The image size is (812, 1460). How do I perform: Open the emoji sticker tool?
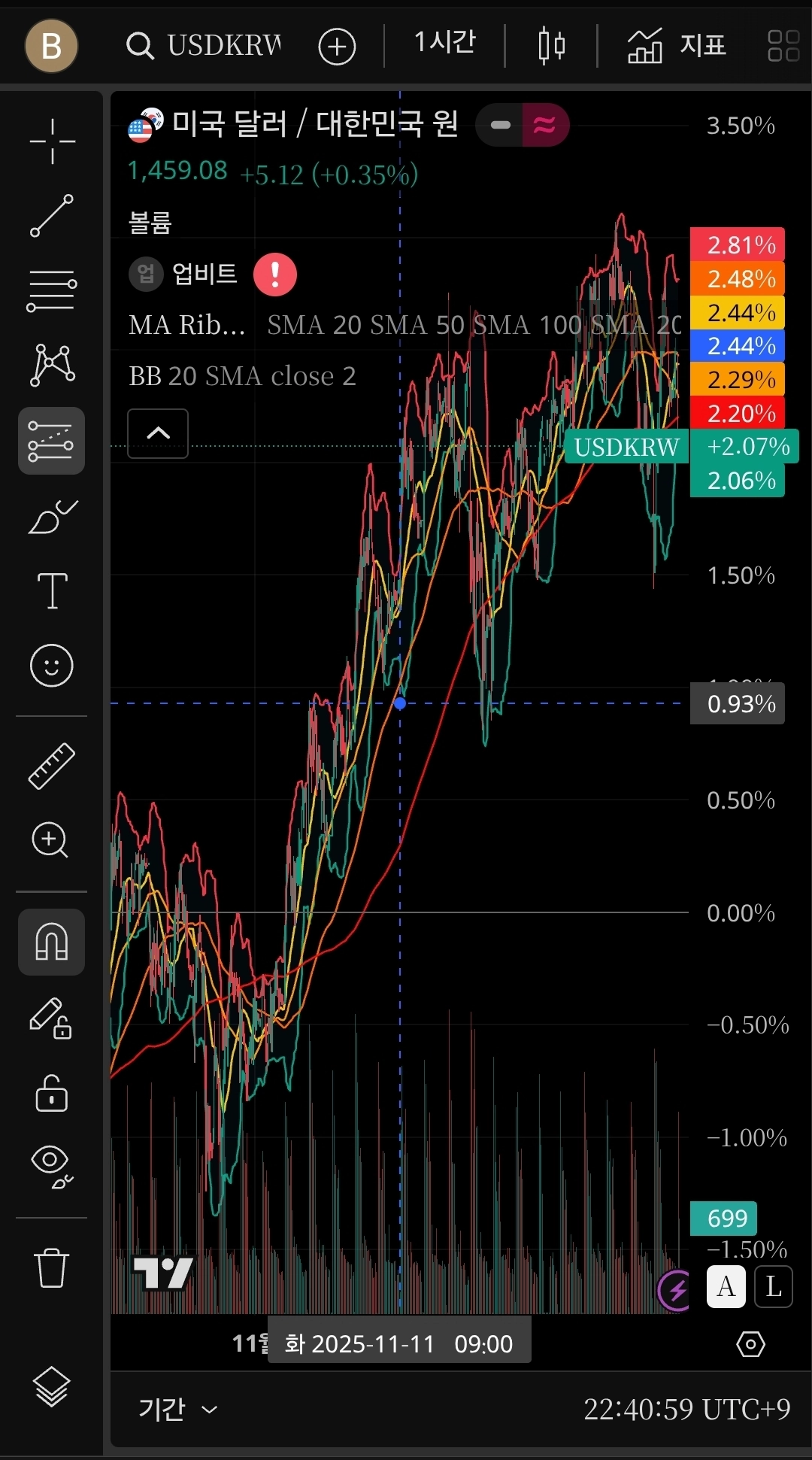coord(52,666)
